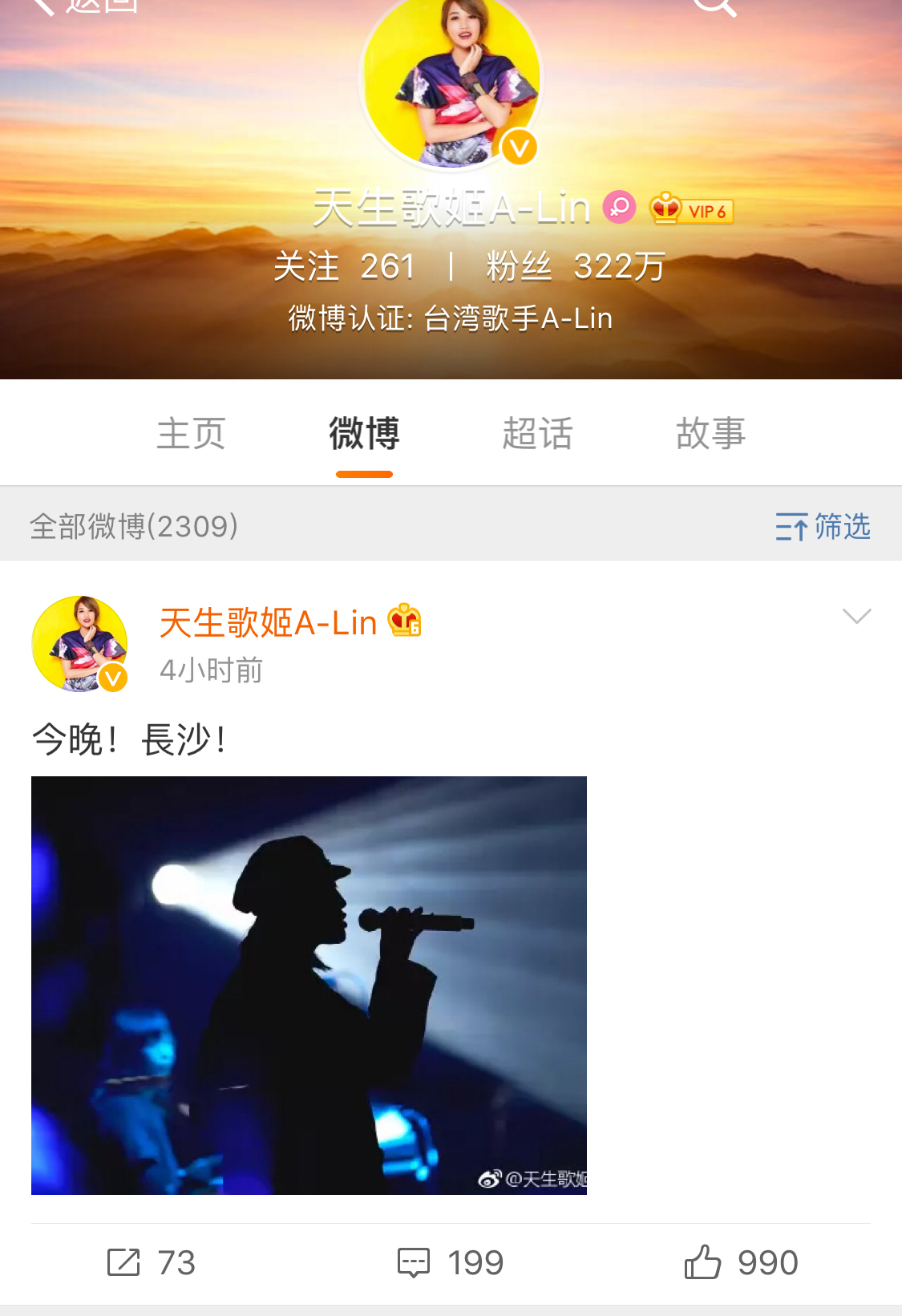
Task: Open the concert silhouette photo in the post
Action: coord(309,985)
